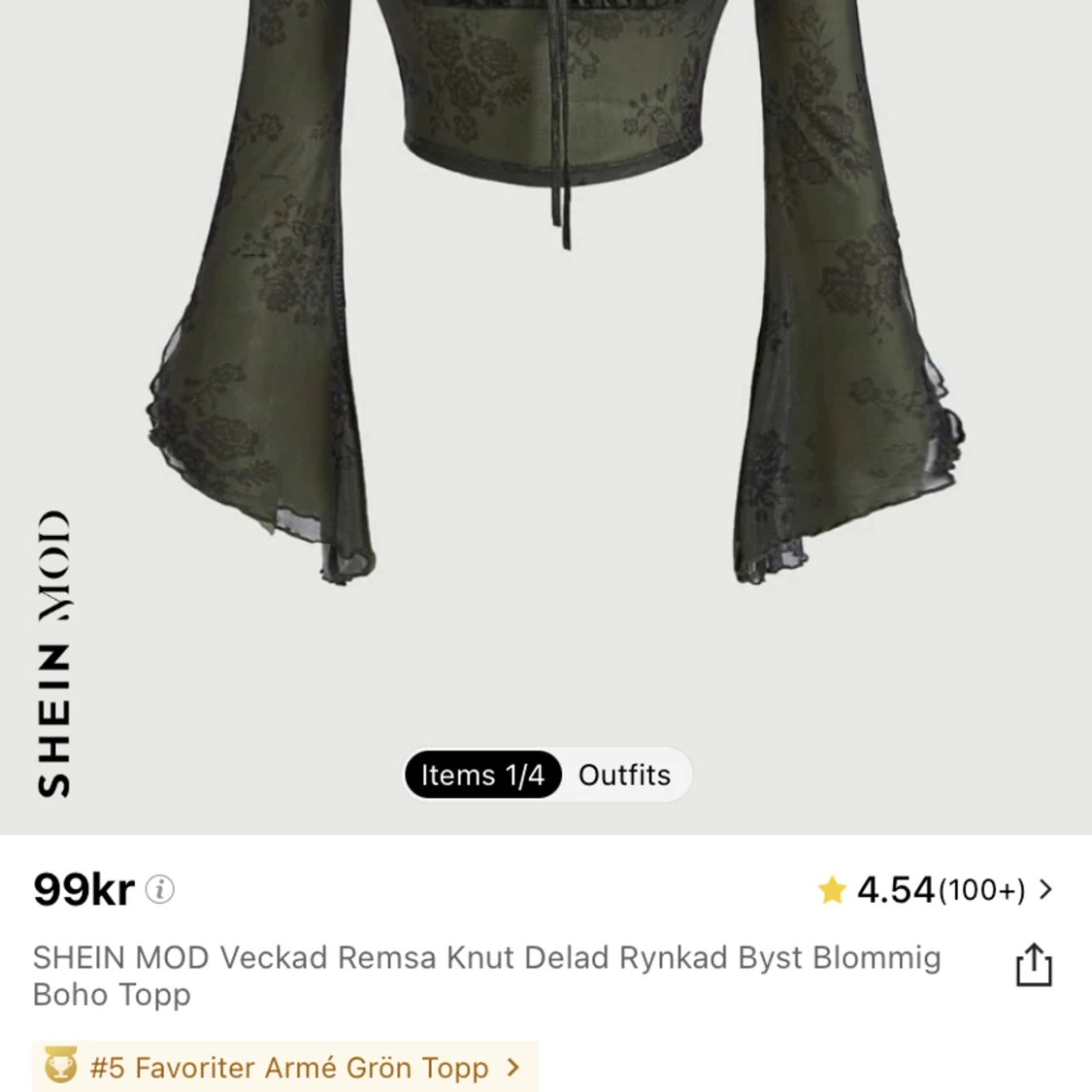Switch to the Outfits view
Screen dimensions: 1092x1092
[x=624, y=776]
